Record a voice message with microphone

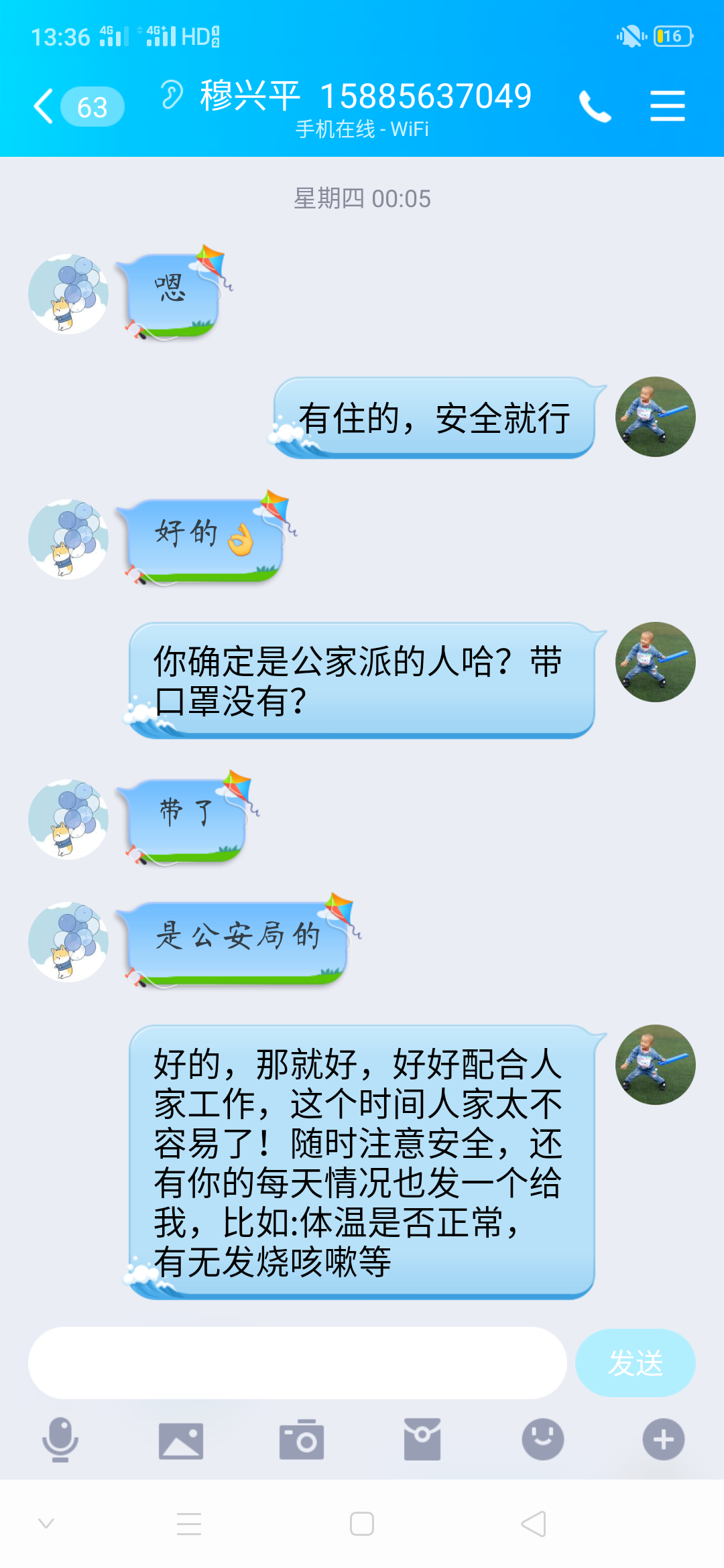coord(60,1439)
